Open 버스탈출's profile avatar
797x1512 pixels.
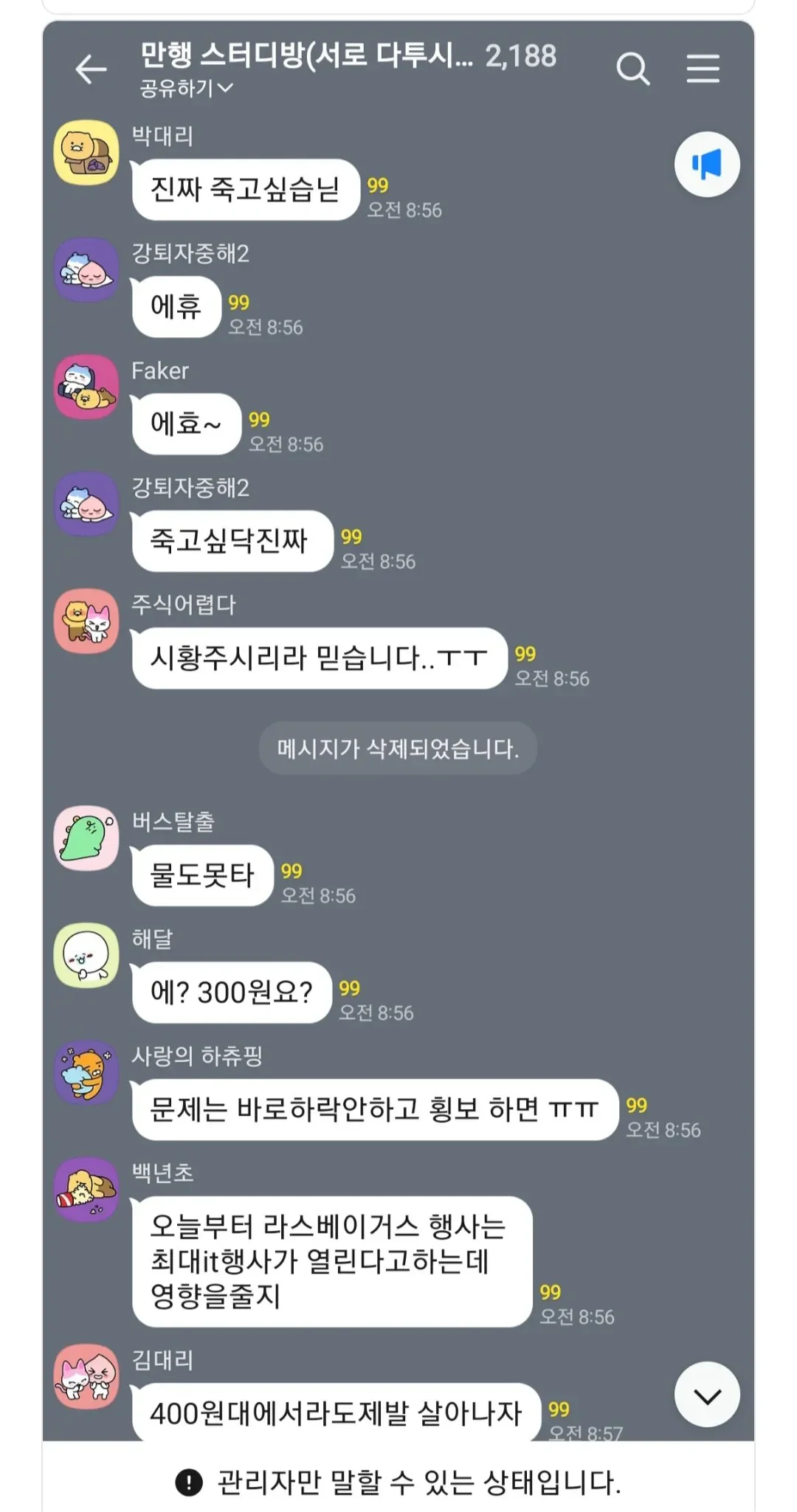point(86,838)
